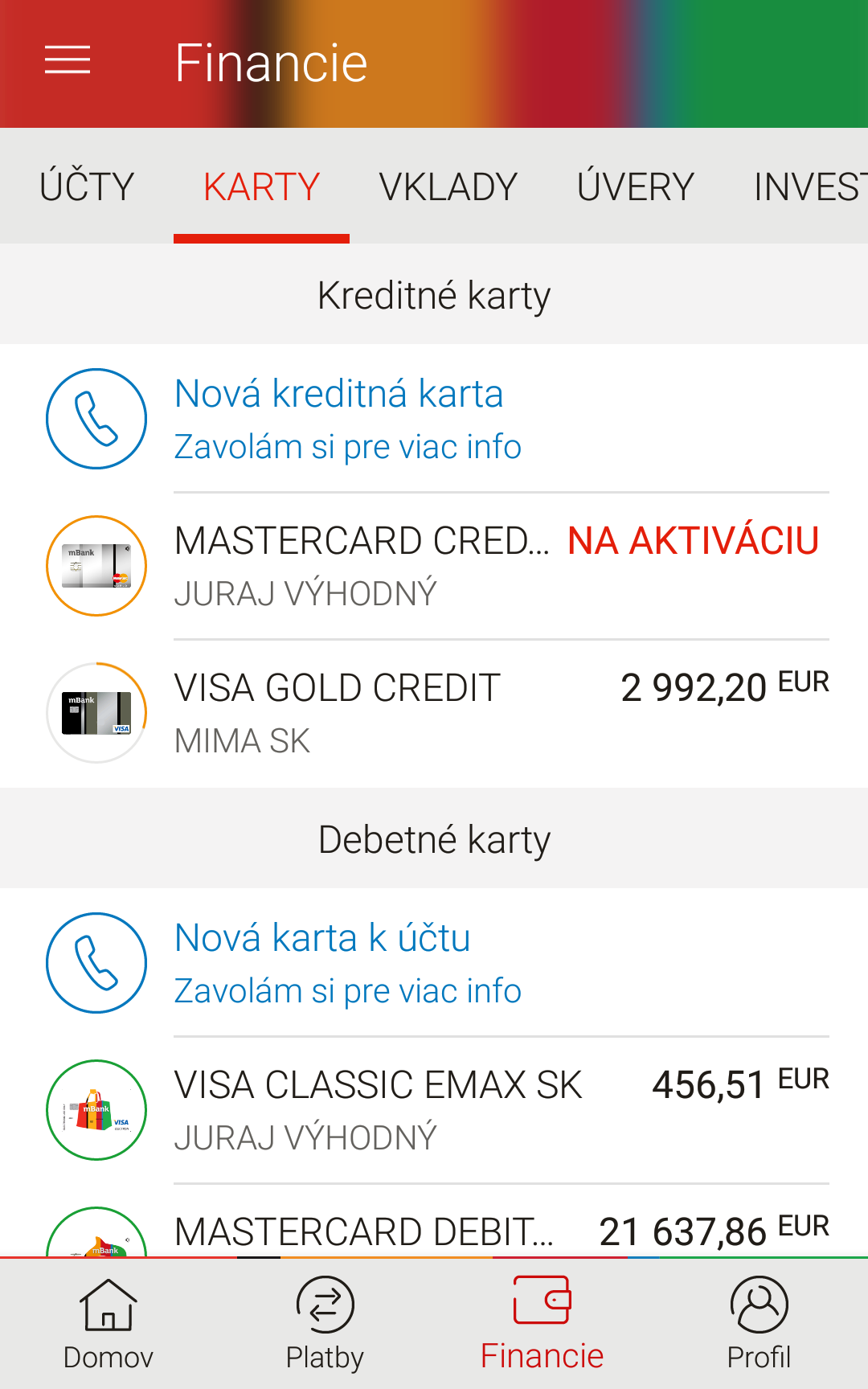Switch to the VKLADY tab
Viewport: 868px width, 1389px height.
click(450, 186)
